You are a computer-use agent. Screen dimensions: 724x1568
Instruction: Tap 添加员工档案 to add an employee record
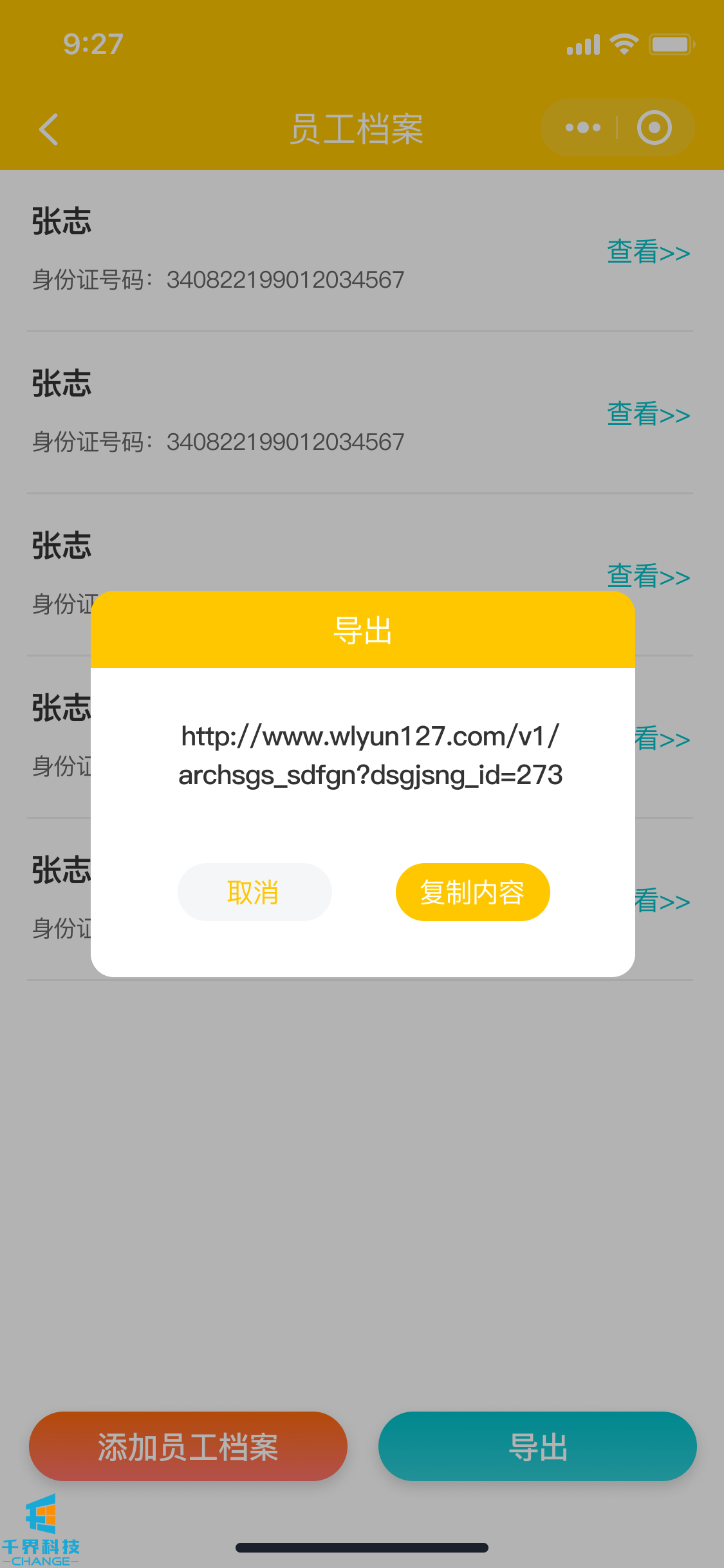click(188, 1446)
